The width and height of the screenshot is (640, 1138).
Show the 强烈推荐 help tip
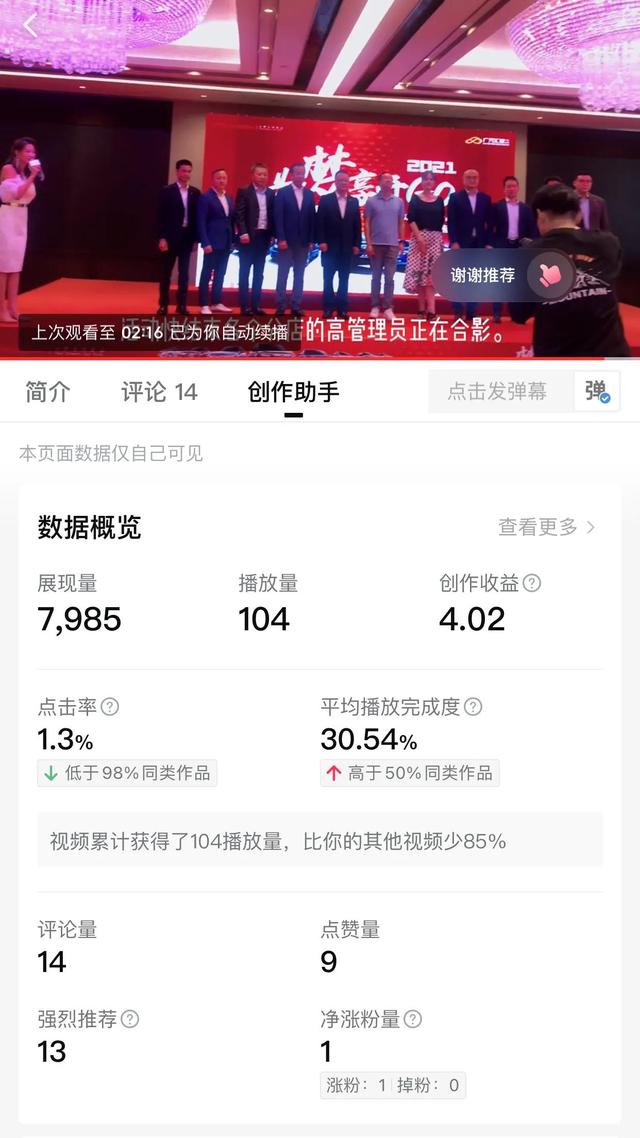tap(130, 1019)
